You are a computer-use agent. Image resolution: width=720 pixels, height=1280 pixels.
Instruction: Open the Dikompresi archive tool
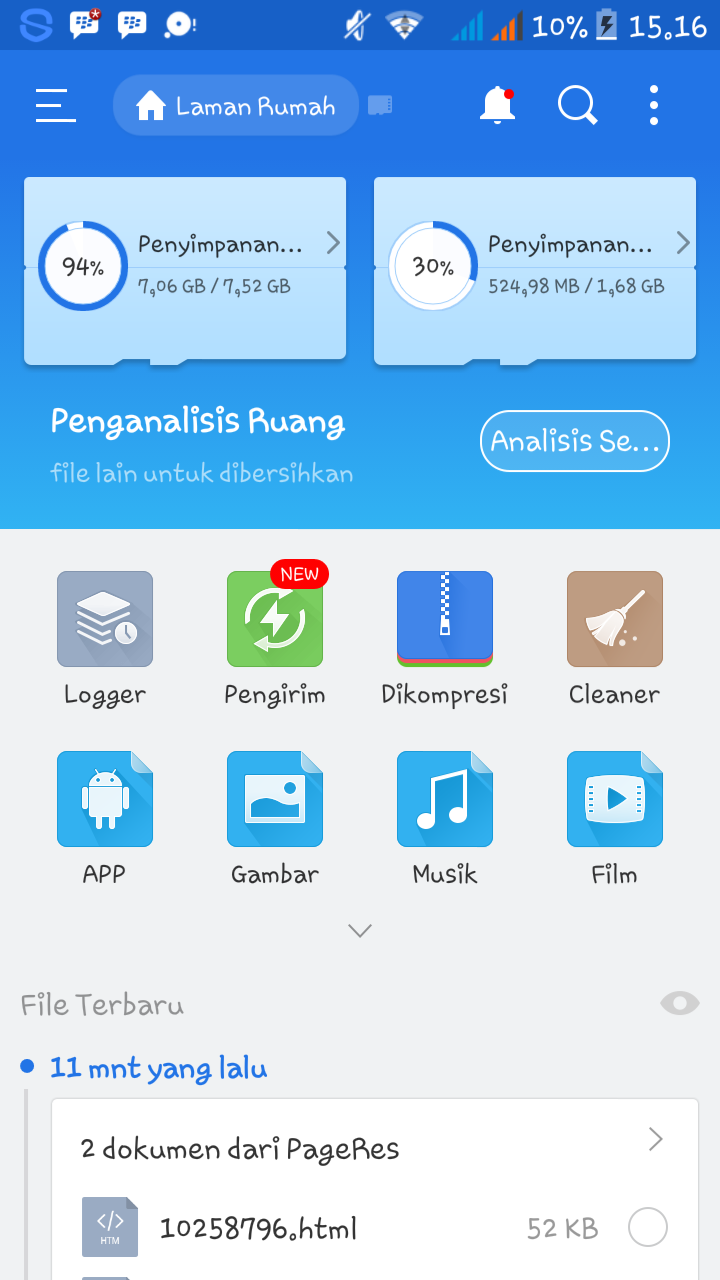(x=445, y=618)
